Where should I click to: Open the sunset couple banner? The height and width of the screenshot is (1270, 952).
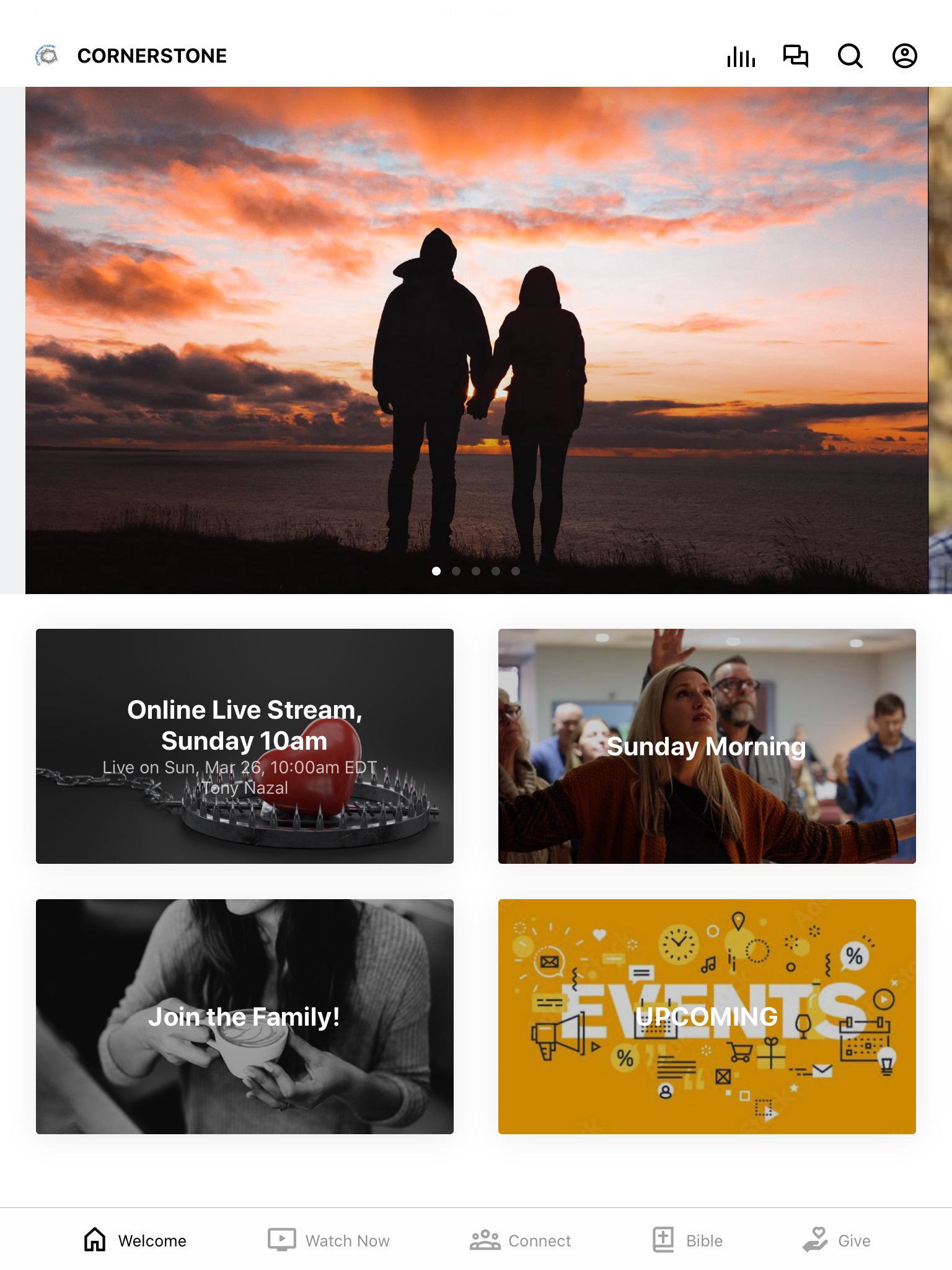(476, 340)
